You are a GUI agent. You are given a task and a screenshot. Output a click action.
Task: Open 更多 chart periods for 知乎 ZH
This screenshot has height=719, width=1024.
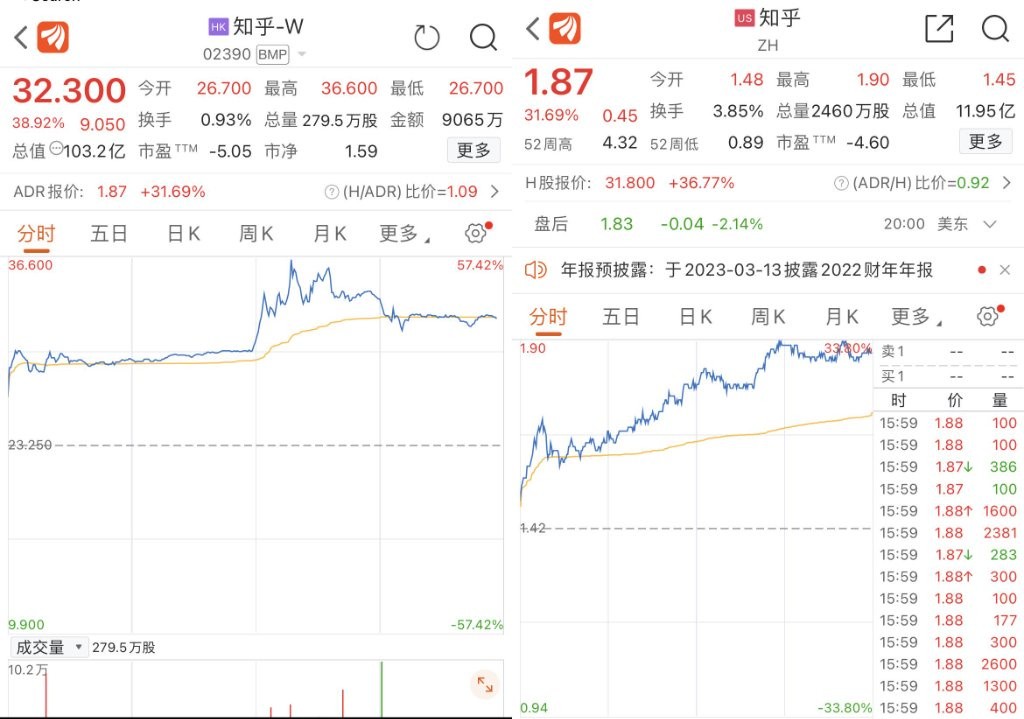pos(912,317)
